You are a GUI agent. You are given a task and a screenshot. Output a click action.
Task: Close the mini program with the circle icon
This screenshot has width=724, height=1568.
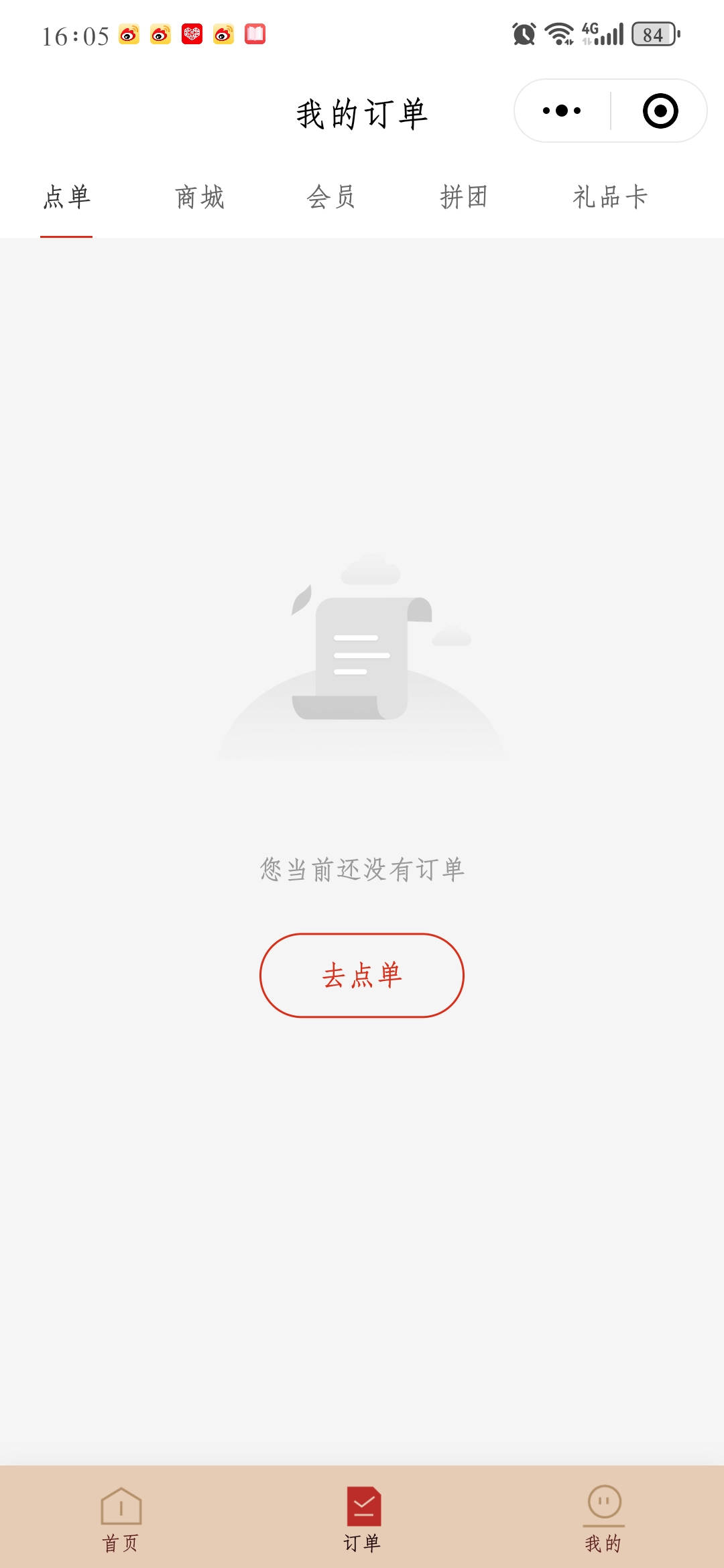660,111
